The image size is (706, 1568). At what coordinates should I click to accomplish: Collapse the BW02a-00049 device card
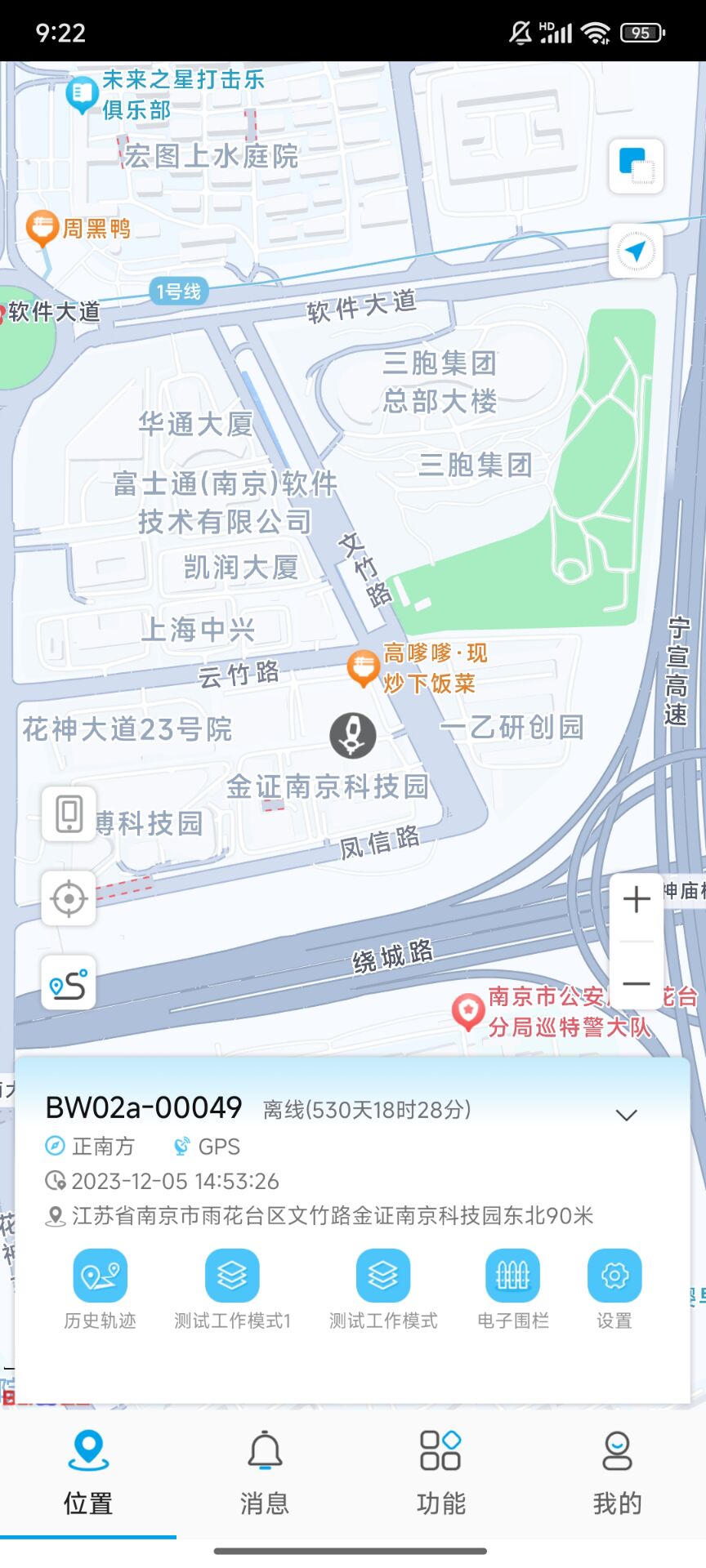[626, 1113]
